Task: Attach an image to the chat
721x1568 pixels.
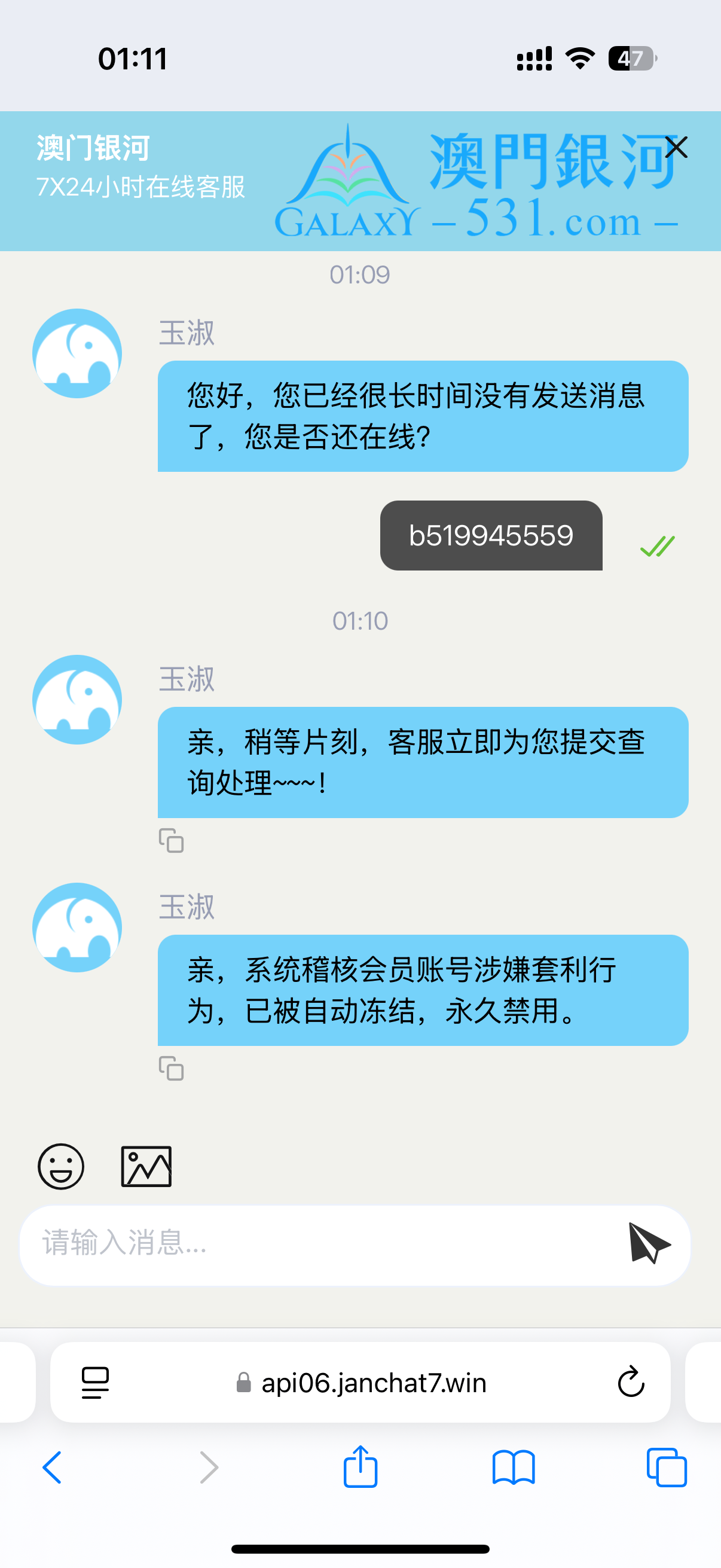Action: (x=146, y=1166)
